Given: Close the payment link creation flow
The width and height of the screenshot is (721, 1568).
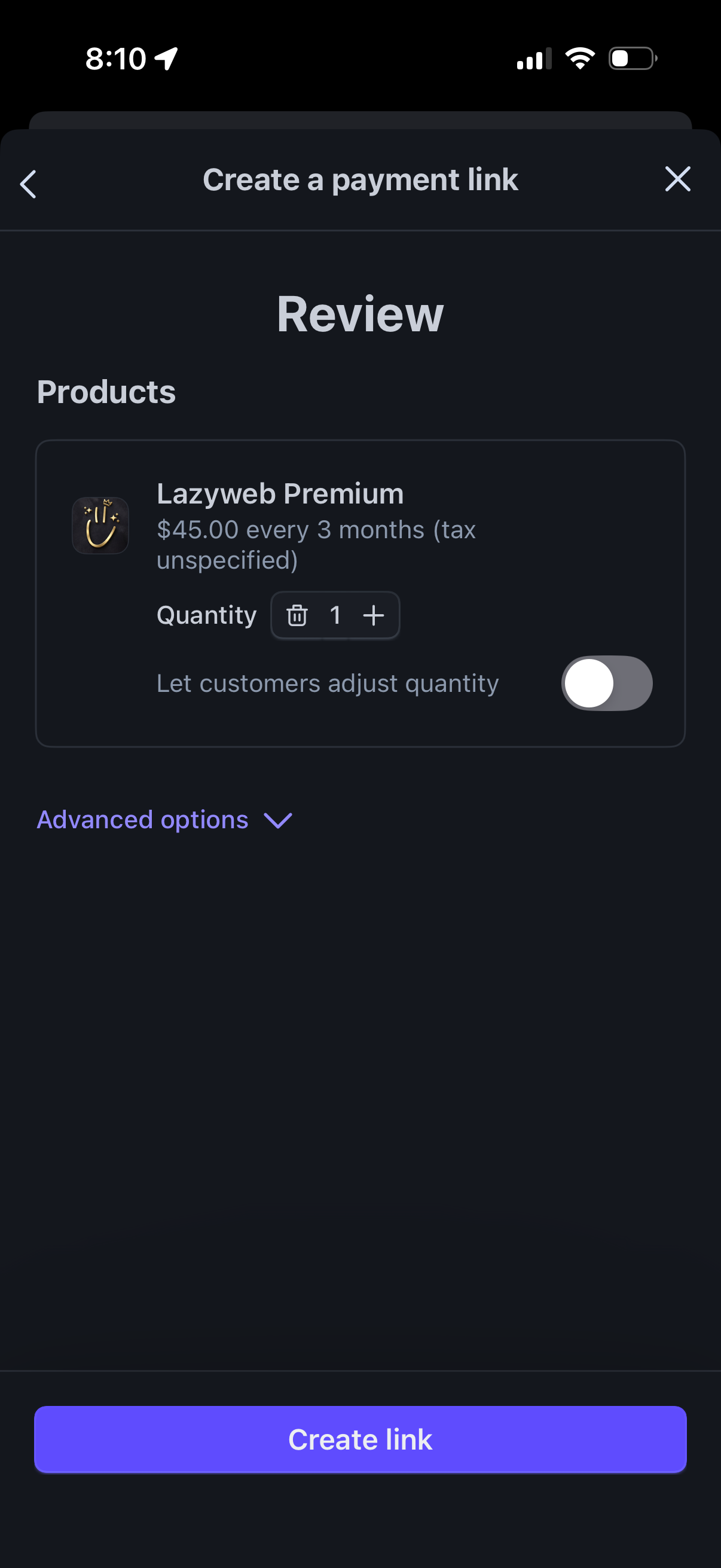Looking at the screenshot, I should tap(677, 179).
